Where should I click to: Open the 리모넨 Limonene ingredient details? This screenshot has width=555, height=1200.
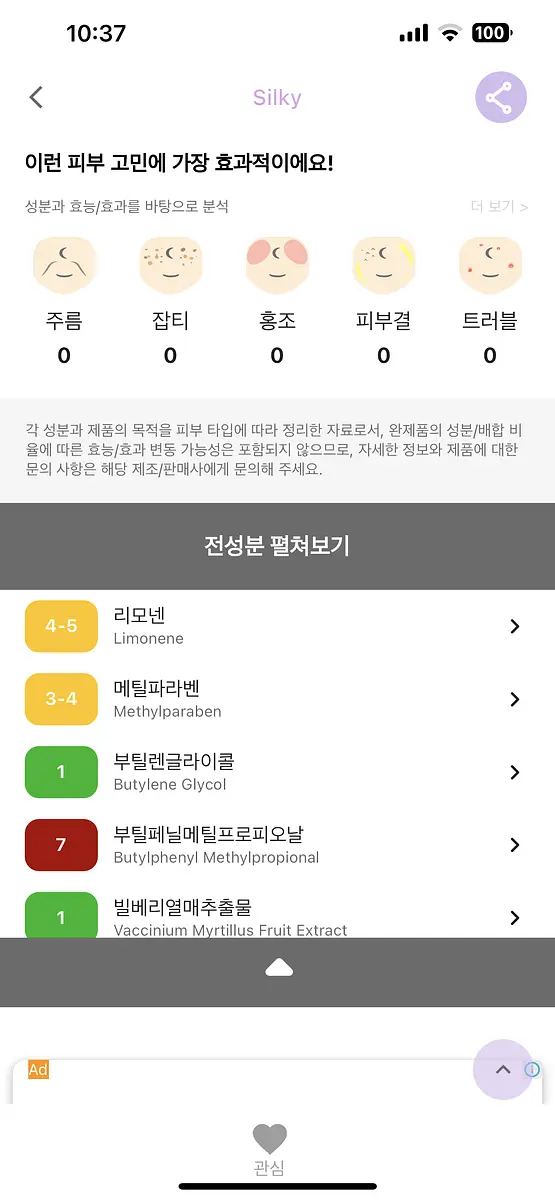277,626
